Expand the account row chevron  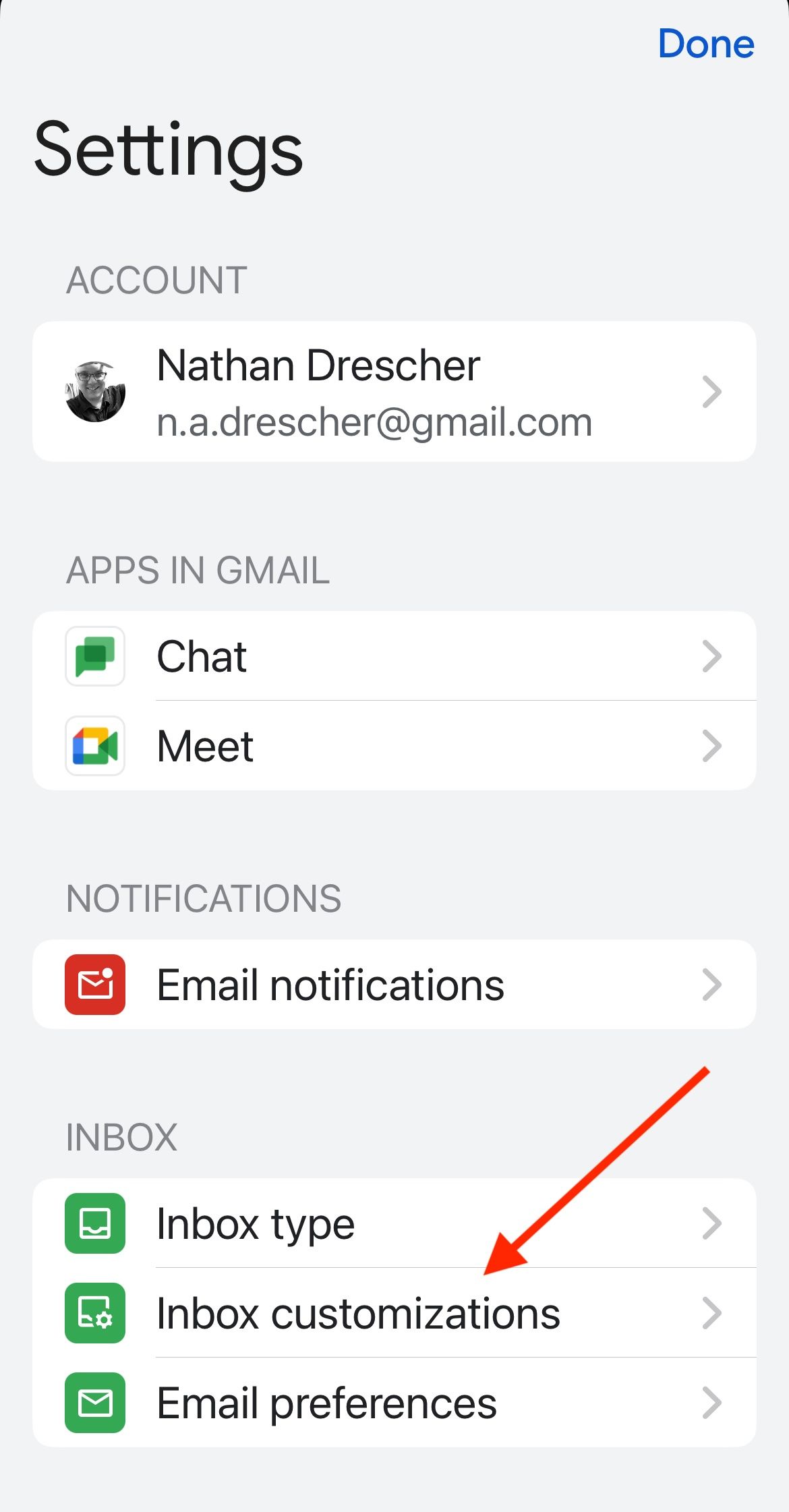tap(711, 391)
